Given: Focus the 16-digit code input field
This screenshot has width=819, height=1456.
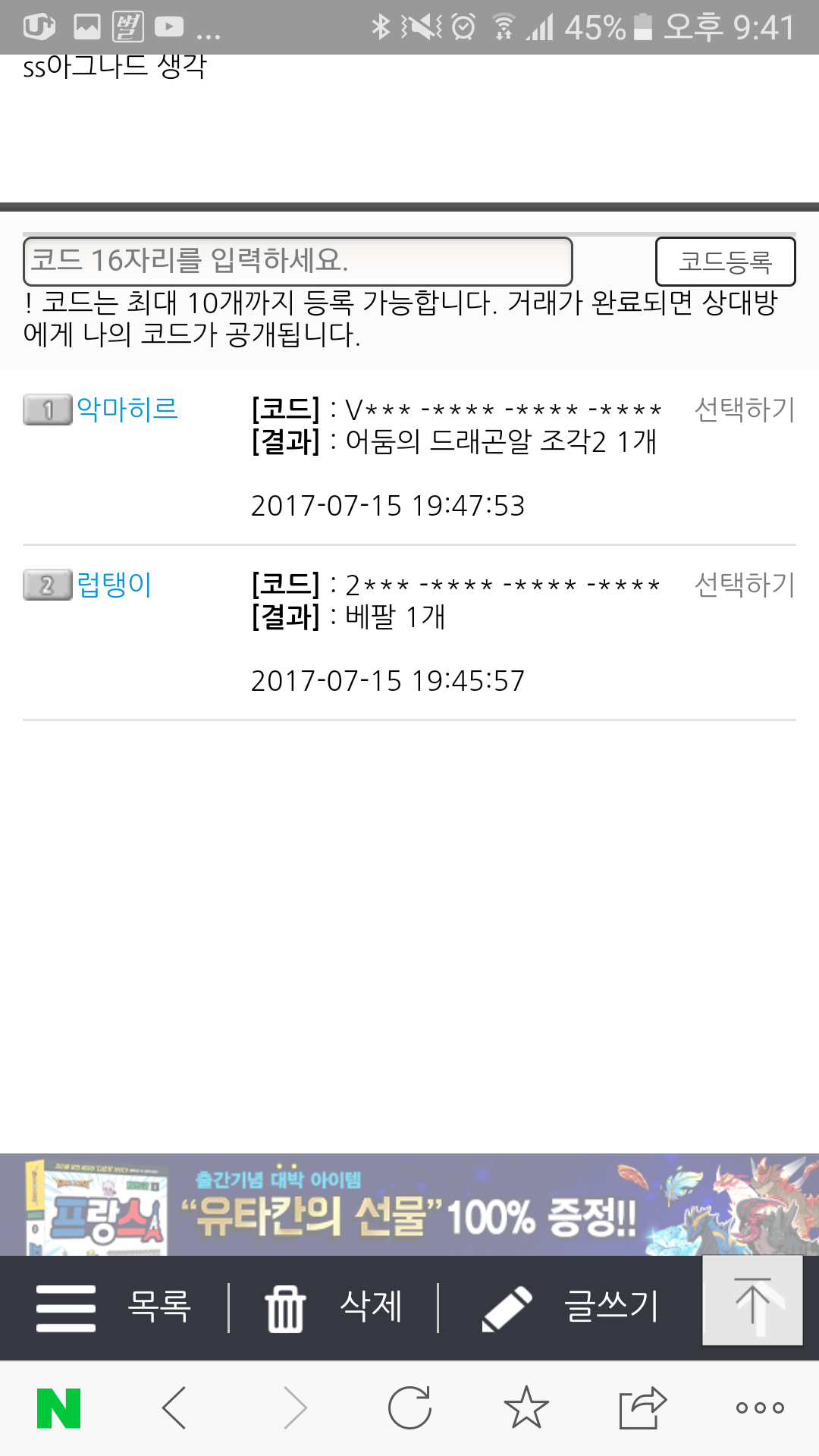Looking at the screenshot, I should point(297,261).
